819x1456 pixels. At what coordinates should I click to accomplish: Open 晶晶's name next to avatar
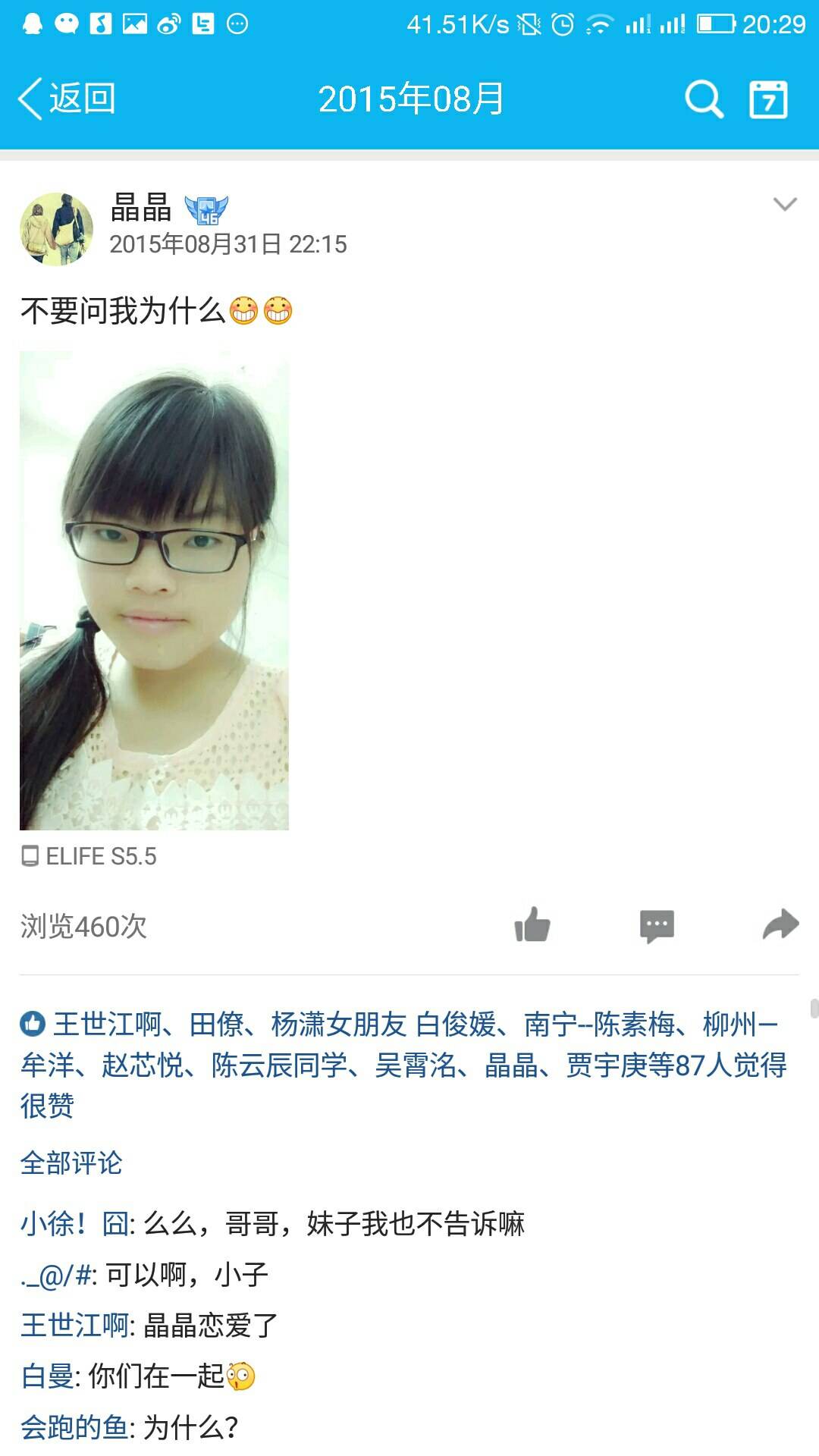141,208
